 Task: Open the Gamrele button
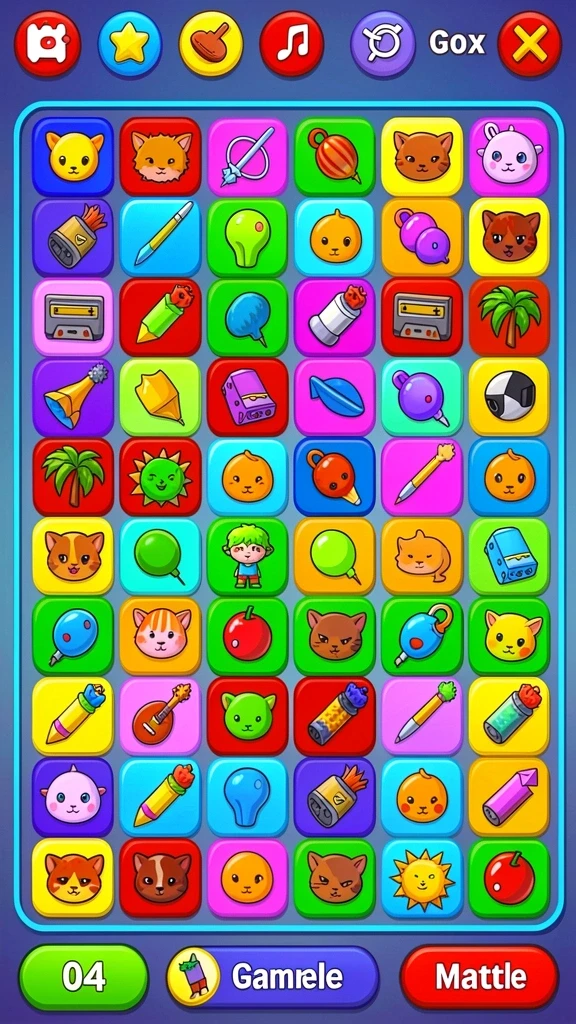point(272,976)
